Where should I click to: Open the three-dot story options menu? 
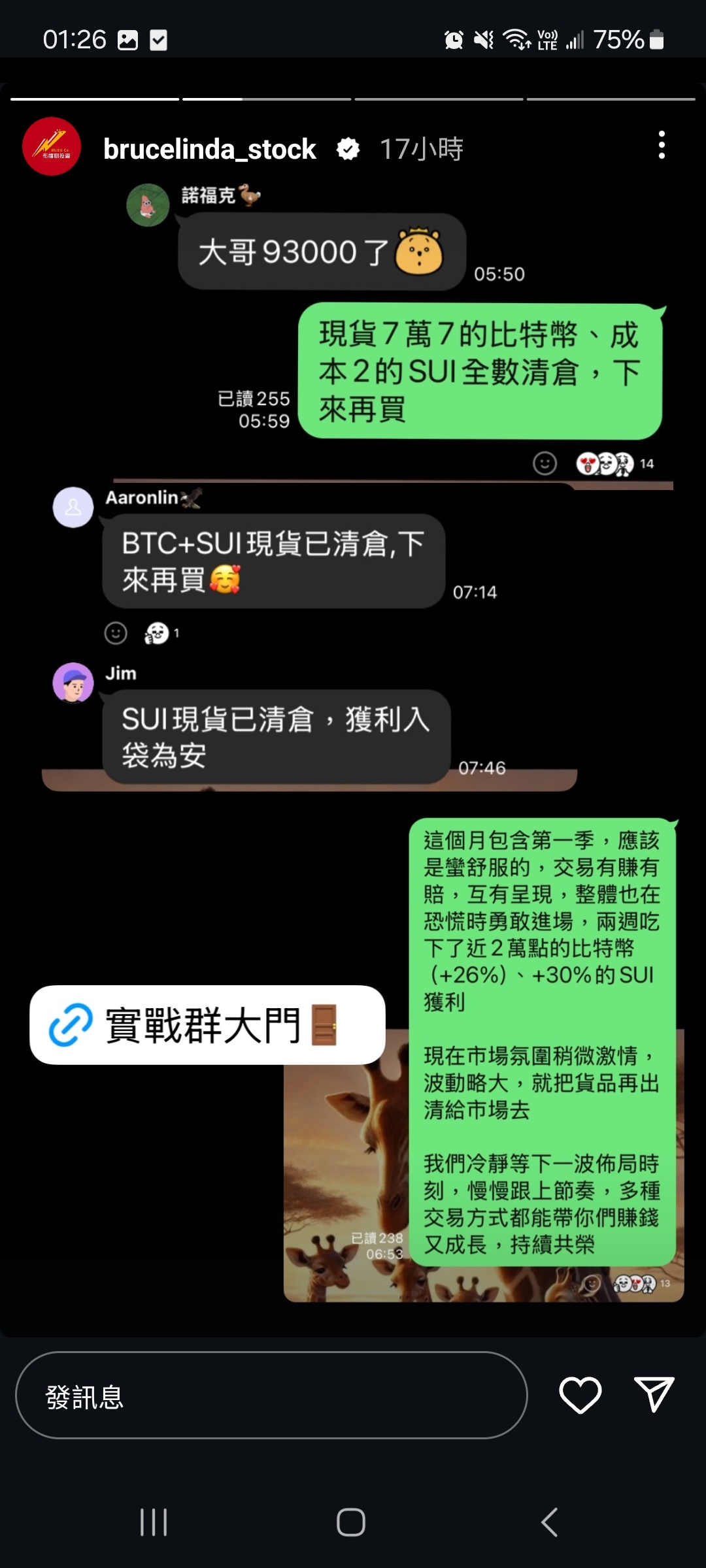point(662,145)
